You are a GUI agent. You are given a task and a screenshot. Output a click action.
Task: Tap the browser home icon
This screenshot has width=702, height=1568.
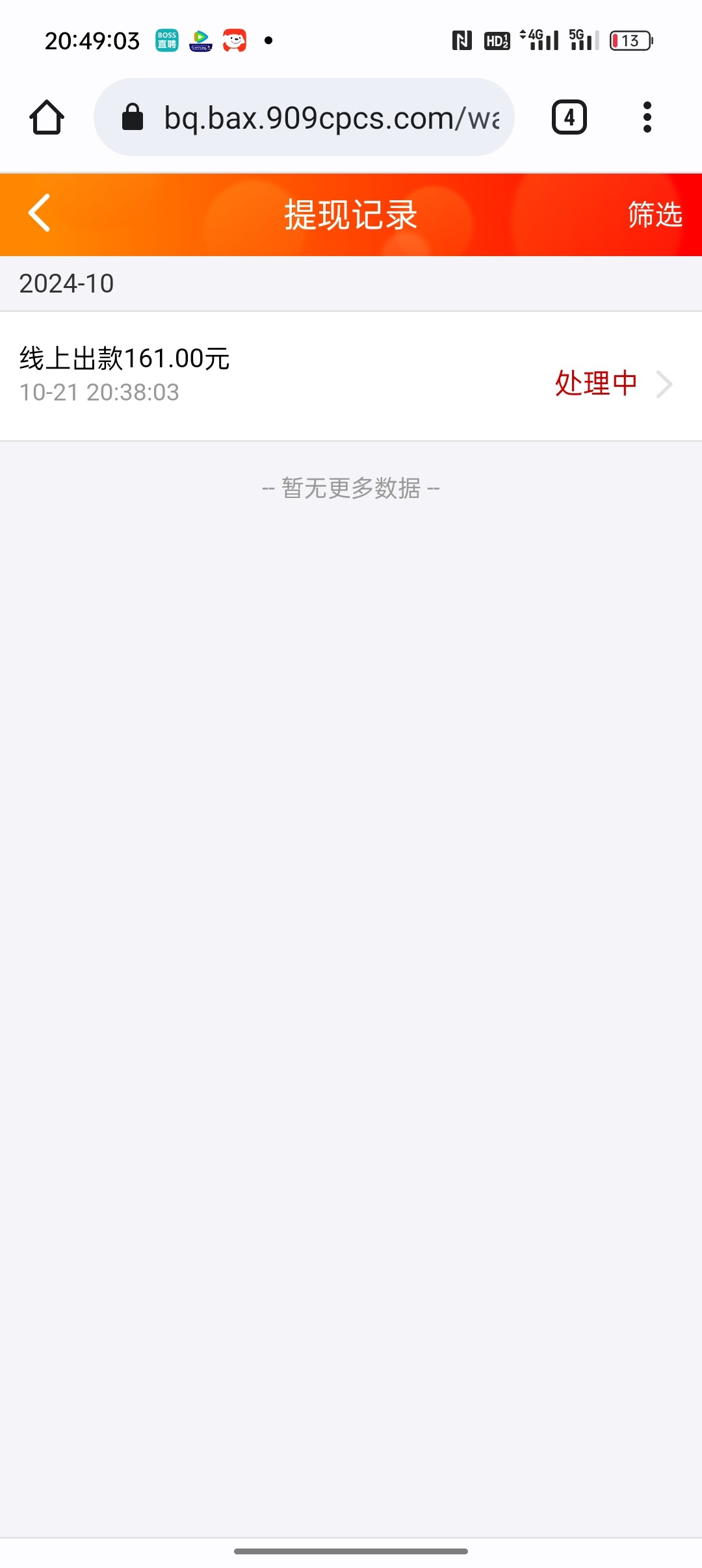[47, 118]
